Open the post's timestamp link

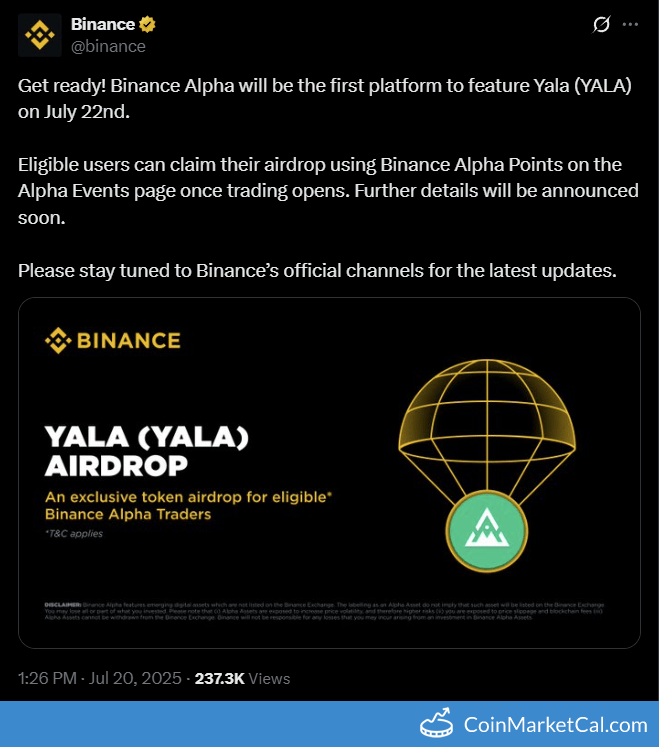tap(100, 678)
